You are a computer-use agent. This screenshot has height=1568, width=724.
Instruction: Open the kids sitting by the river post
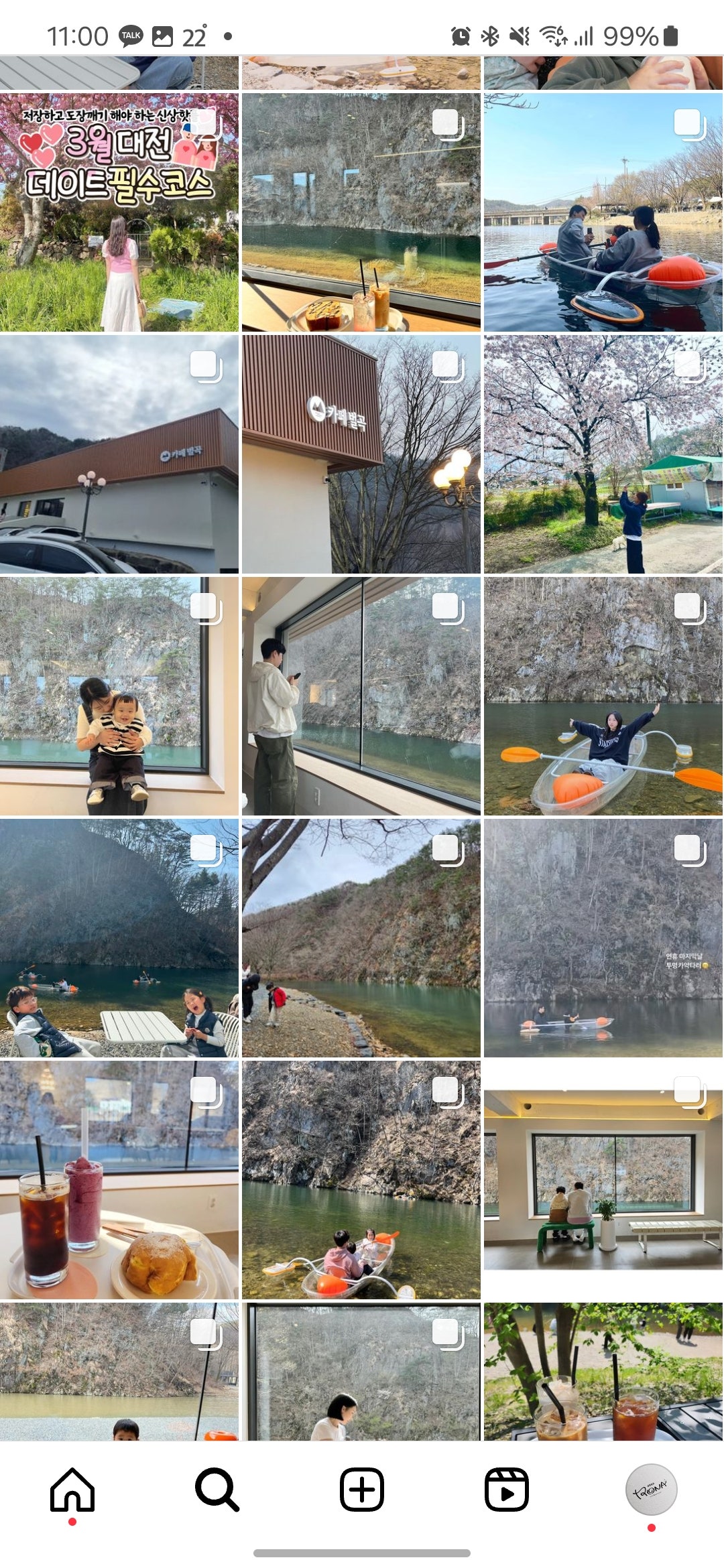click(119, 938)
